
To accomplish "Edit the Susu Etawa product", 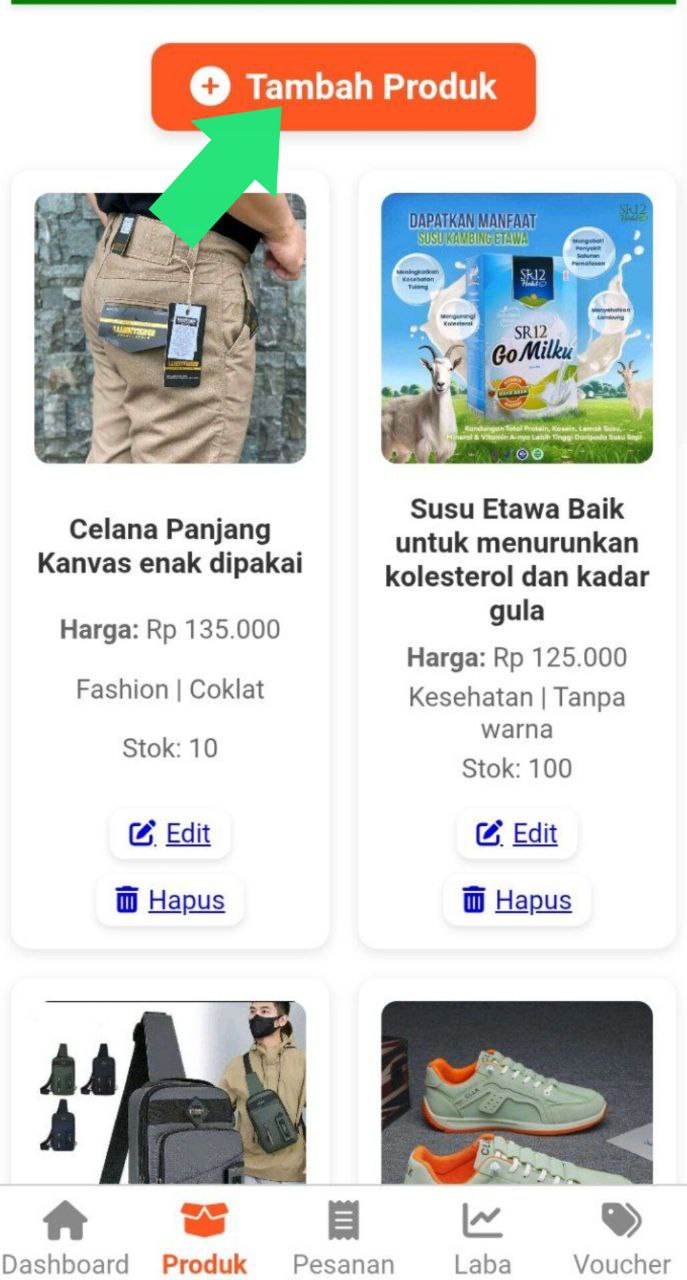I will point(517,834).
